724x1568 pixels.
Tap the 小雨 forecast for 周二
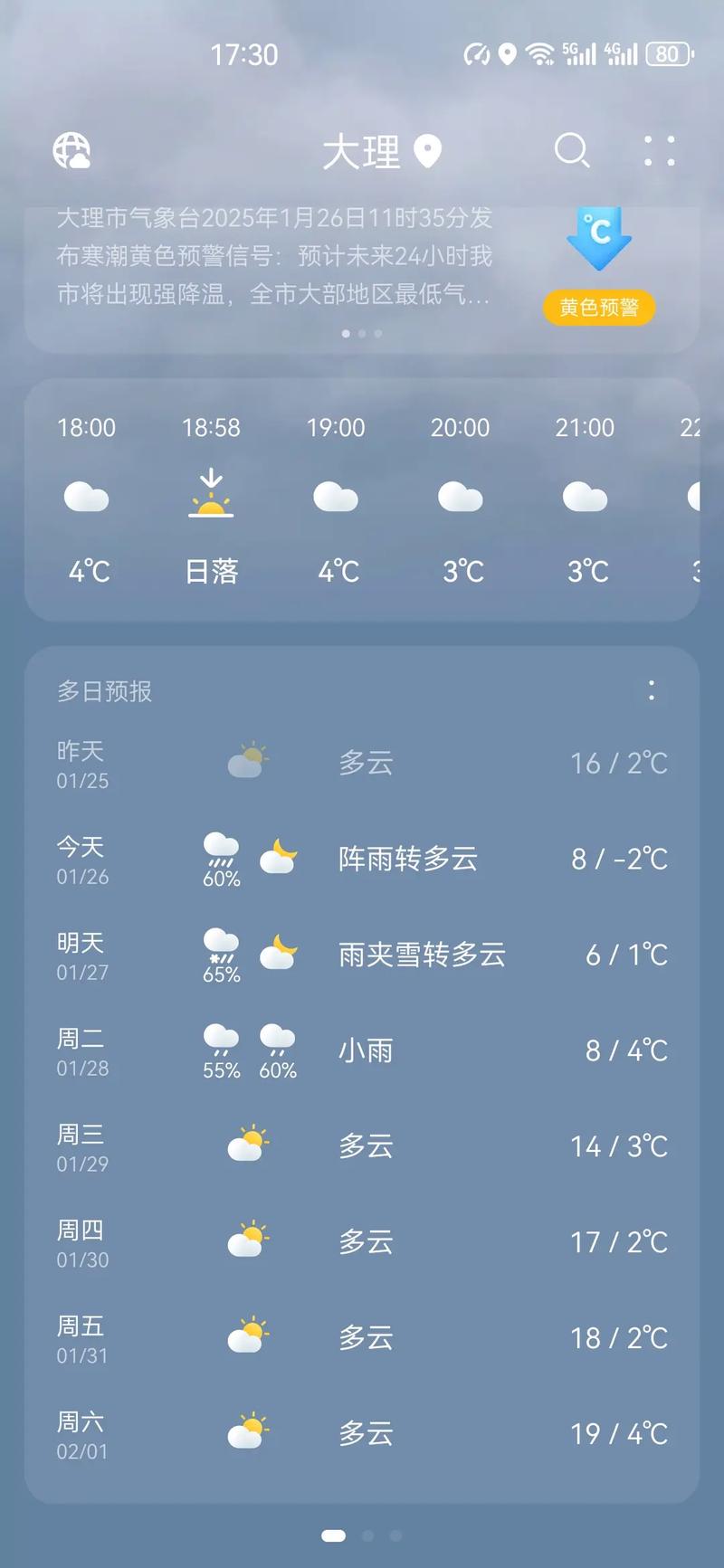point(365,1050)
